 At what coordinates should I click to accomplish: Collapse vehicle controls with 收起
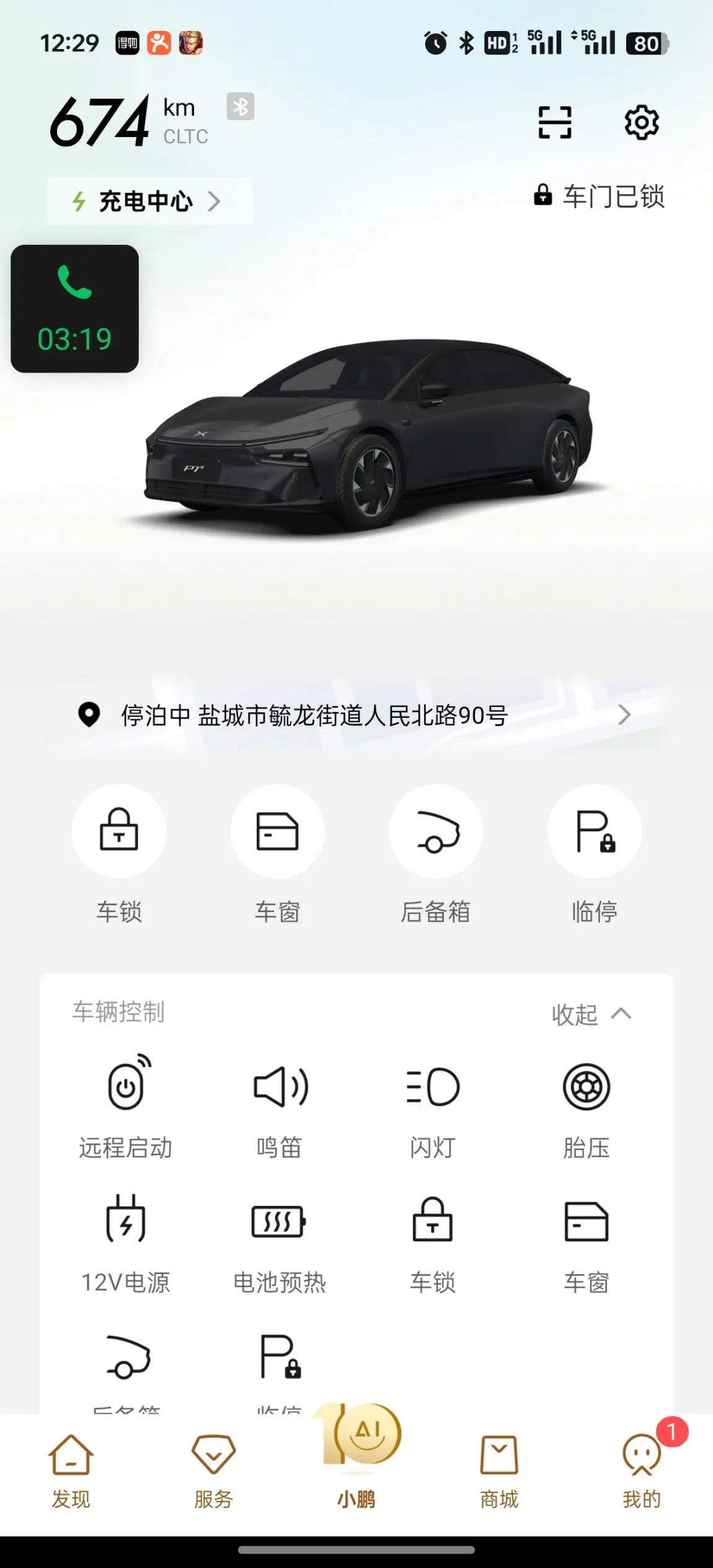pos(591,1014)
